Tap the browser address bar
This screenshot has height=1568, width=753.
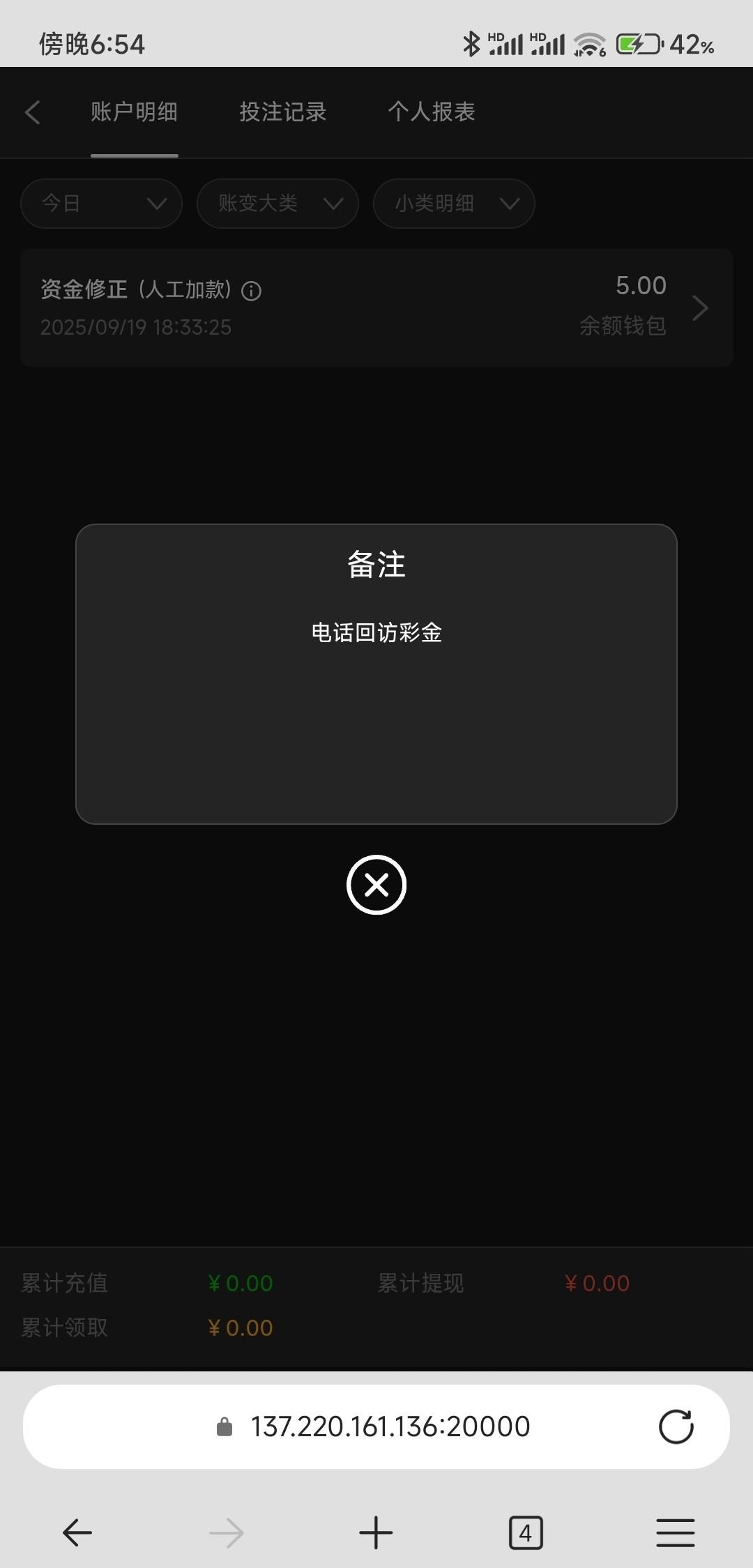pos(389,1426)
